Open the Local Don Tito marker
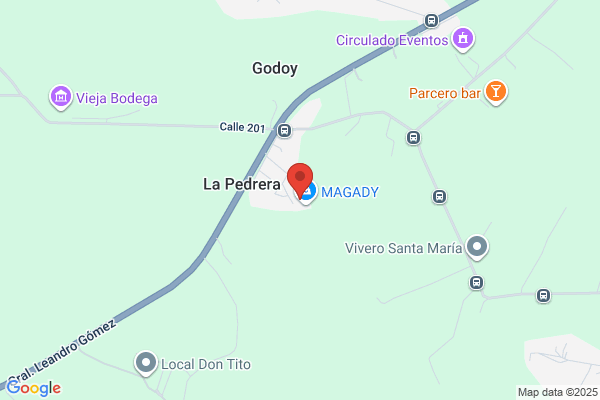 (x=146, y=363)
